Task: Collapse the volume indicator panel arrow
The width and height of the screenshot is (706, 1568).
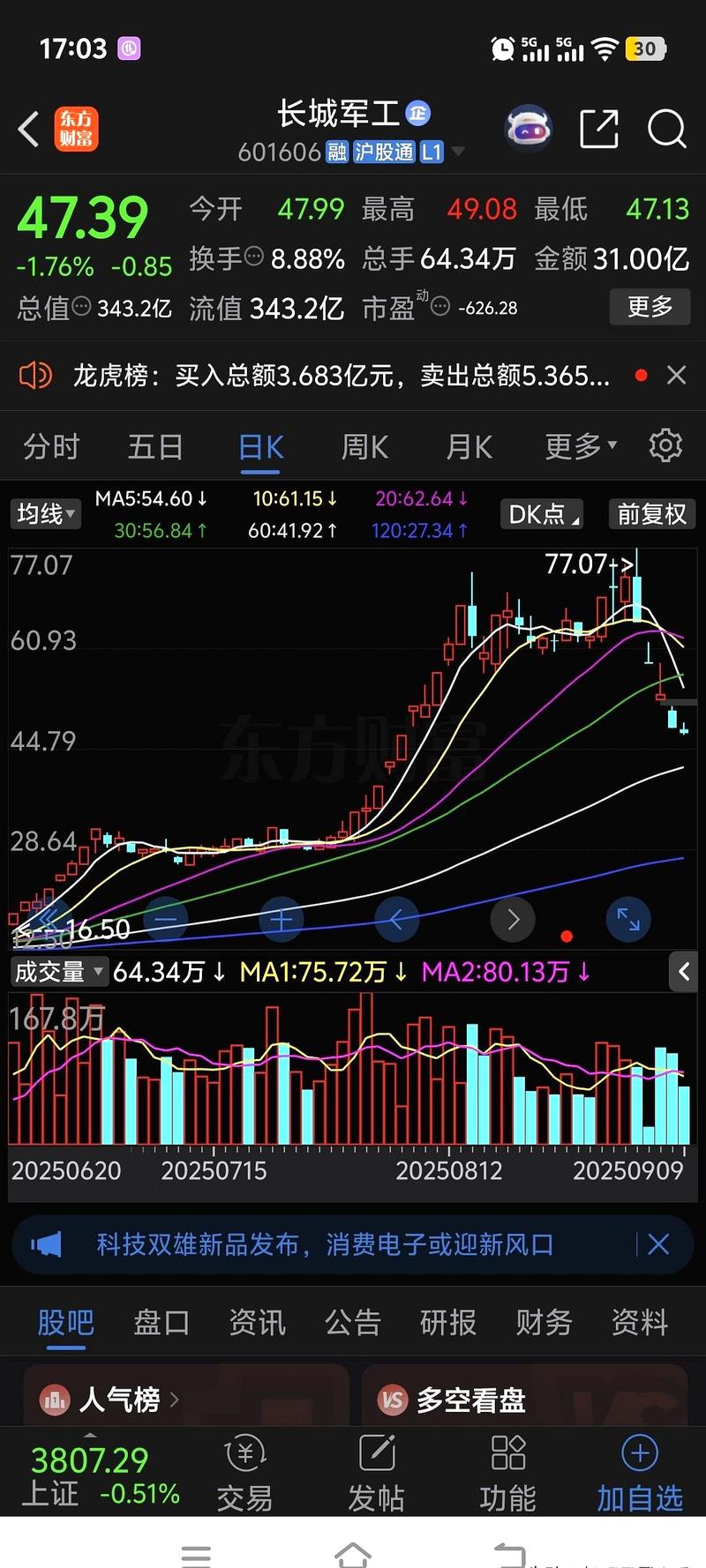Action: pyautogui.click(x=685, y=972)
